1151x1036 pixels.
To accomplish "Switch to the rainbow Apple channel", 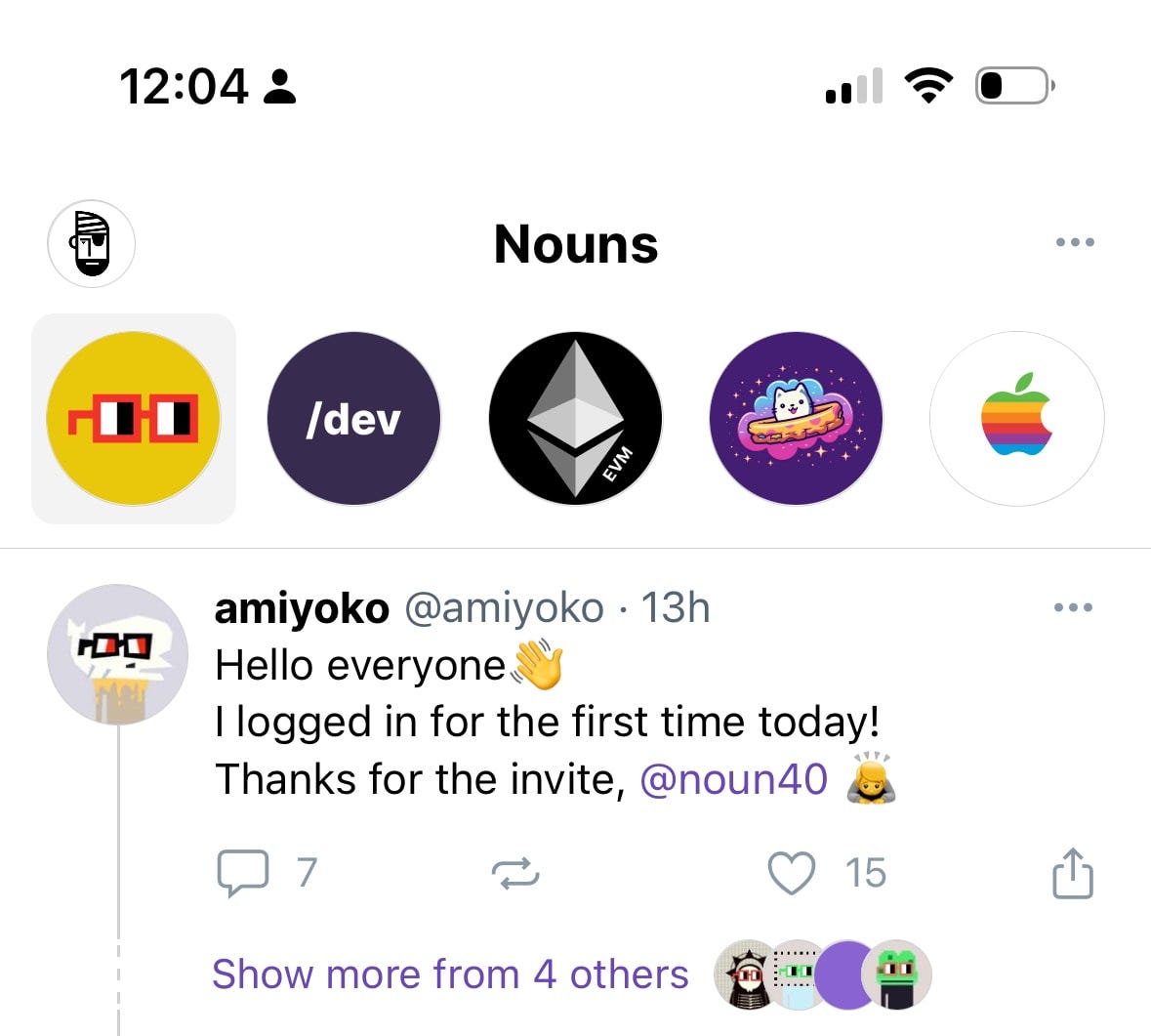I will [x=1016, y=419].
